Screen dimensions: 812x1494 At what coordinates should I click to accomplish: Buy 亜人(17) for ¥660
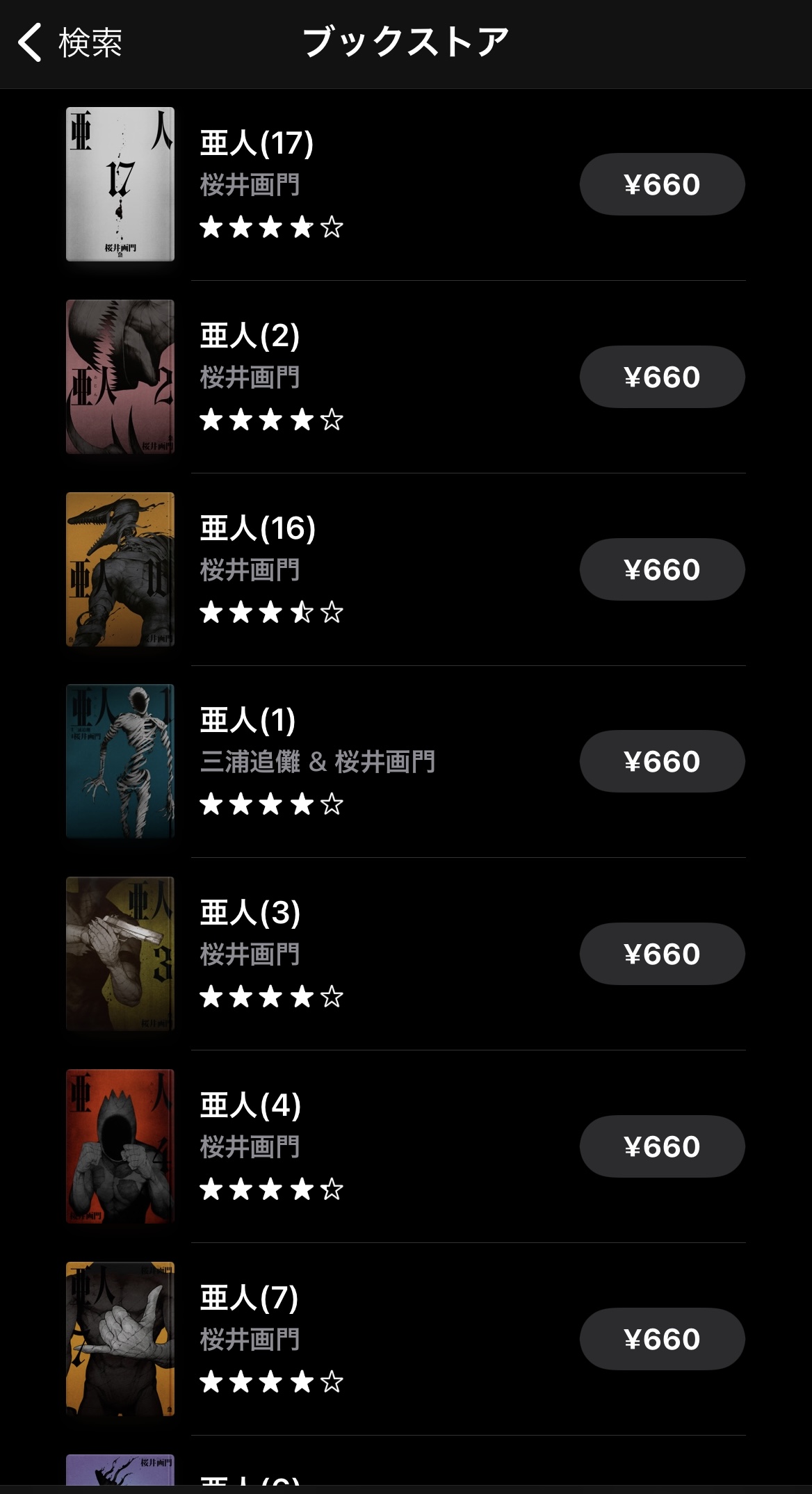pos(662,185)
